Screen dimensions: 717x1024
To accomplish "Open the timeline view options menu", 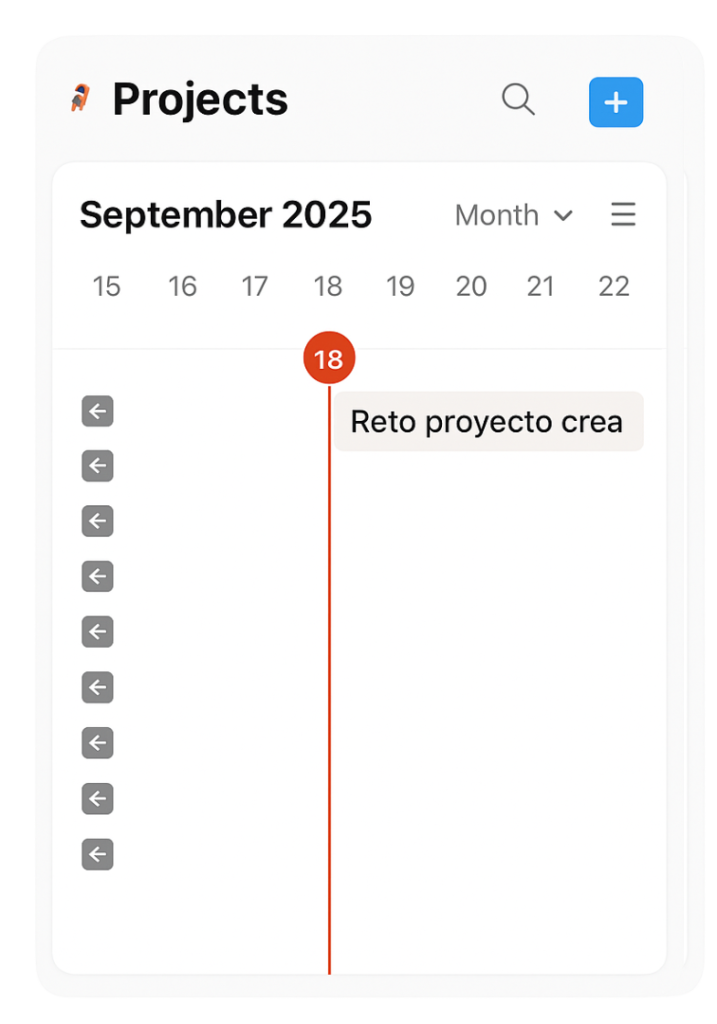I will [x=623, y=215].
